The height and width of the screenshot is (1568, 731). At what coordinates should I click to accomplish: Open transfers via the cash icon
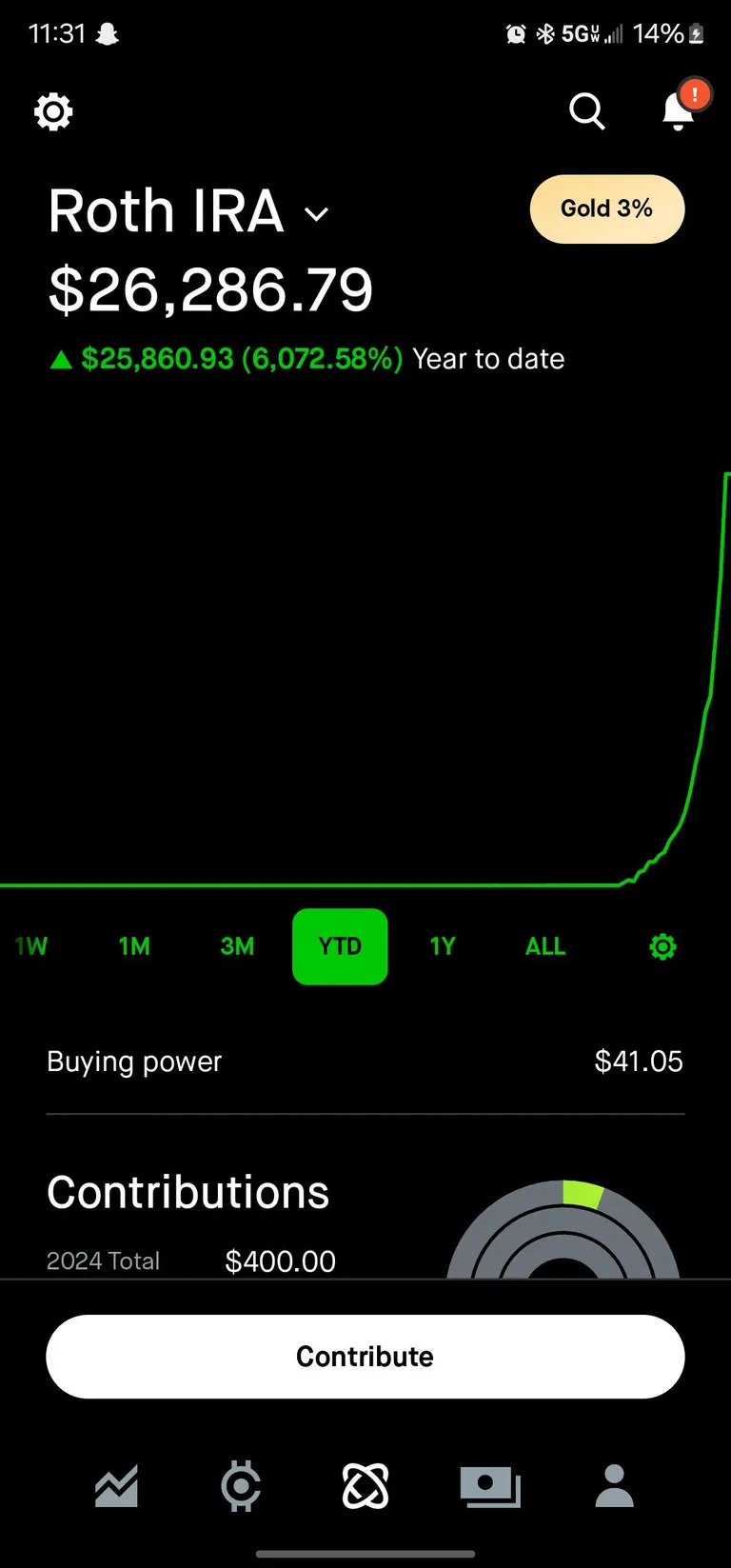(x=489, y=1485)
